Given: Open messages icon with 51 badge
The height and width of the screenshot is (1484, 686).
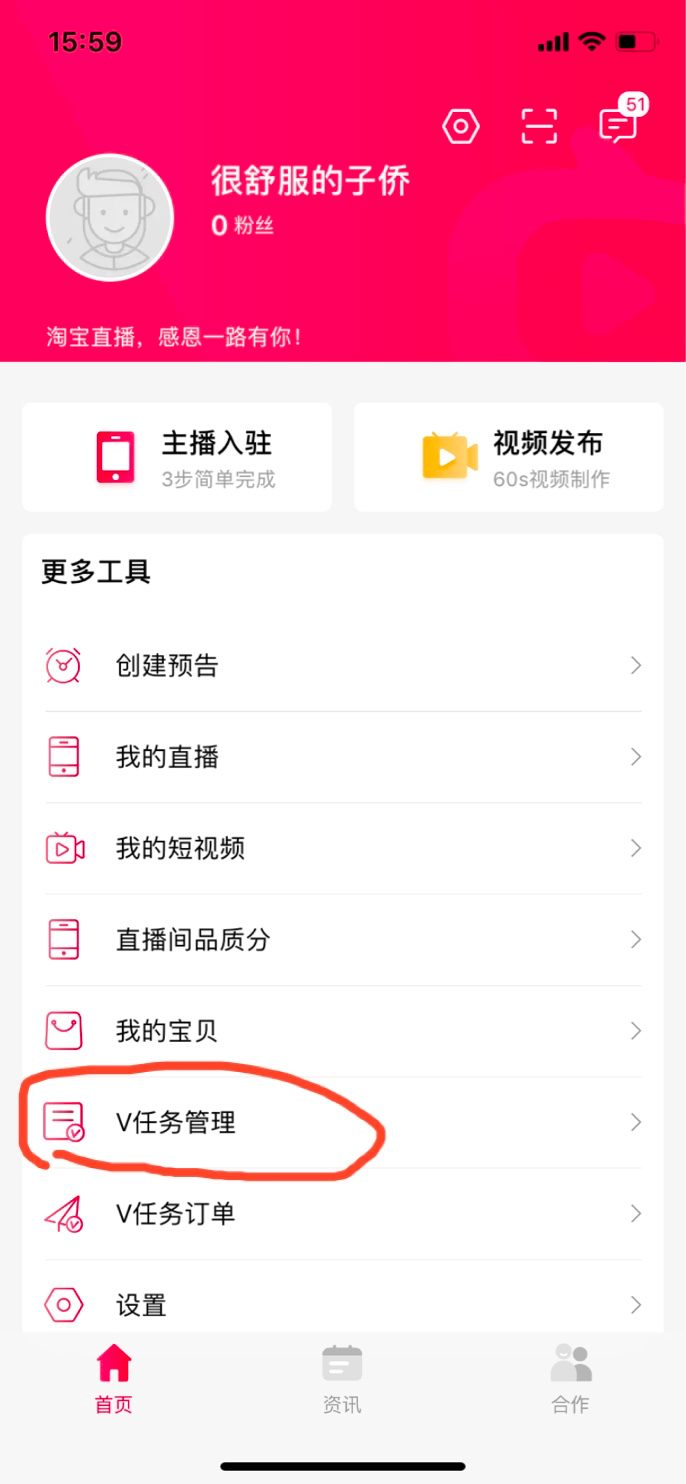Looking at the screenshot, I should pyautogui.click(x=617, y=126).
